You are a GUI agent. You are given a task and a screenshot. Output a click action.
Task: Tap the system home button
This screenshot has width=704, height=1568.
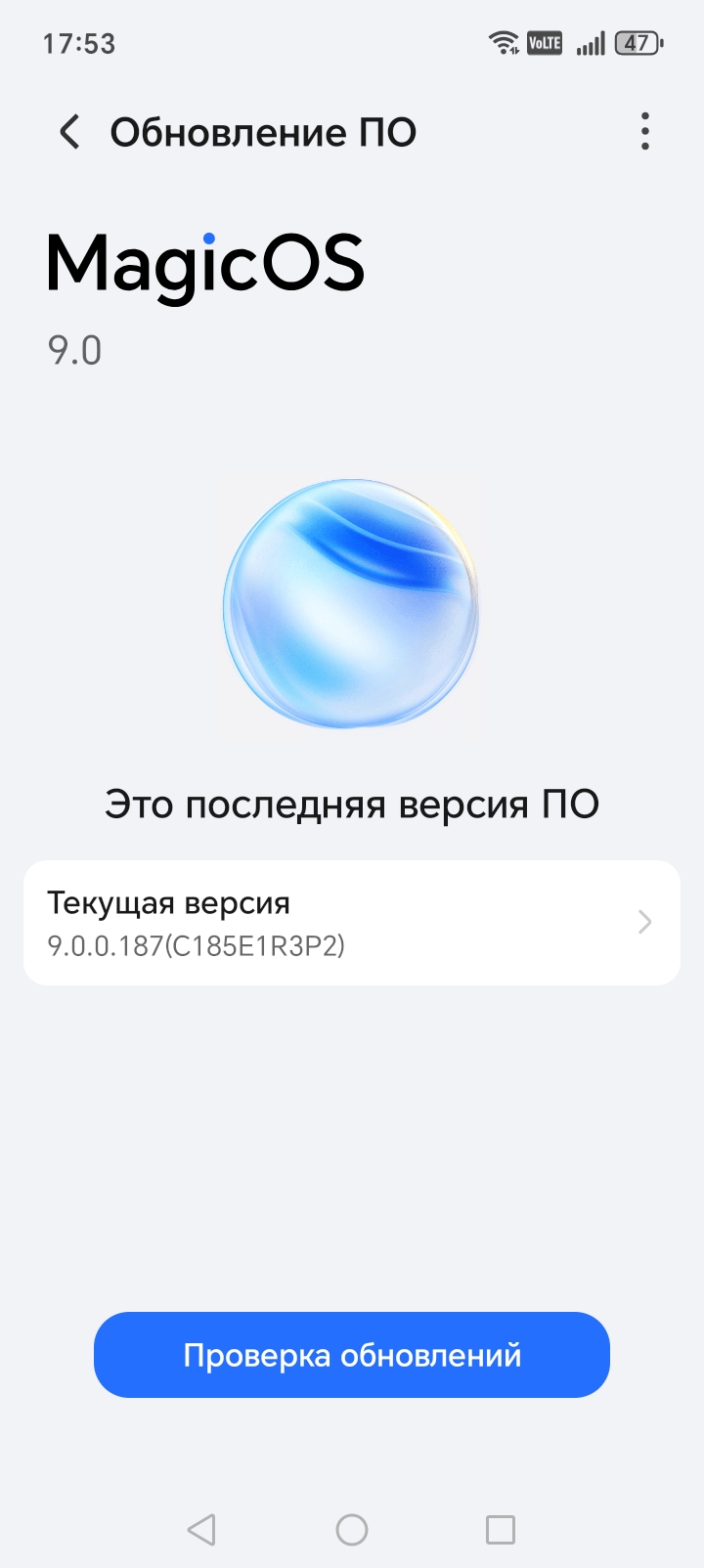[x=351, y=1530]
